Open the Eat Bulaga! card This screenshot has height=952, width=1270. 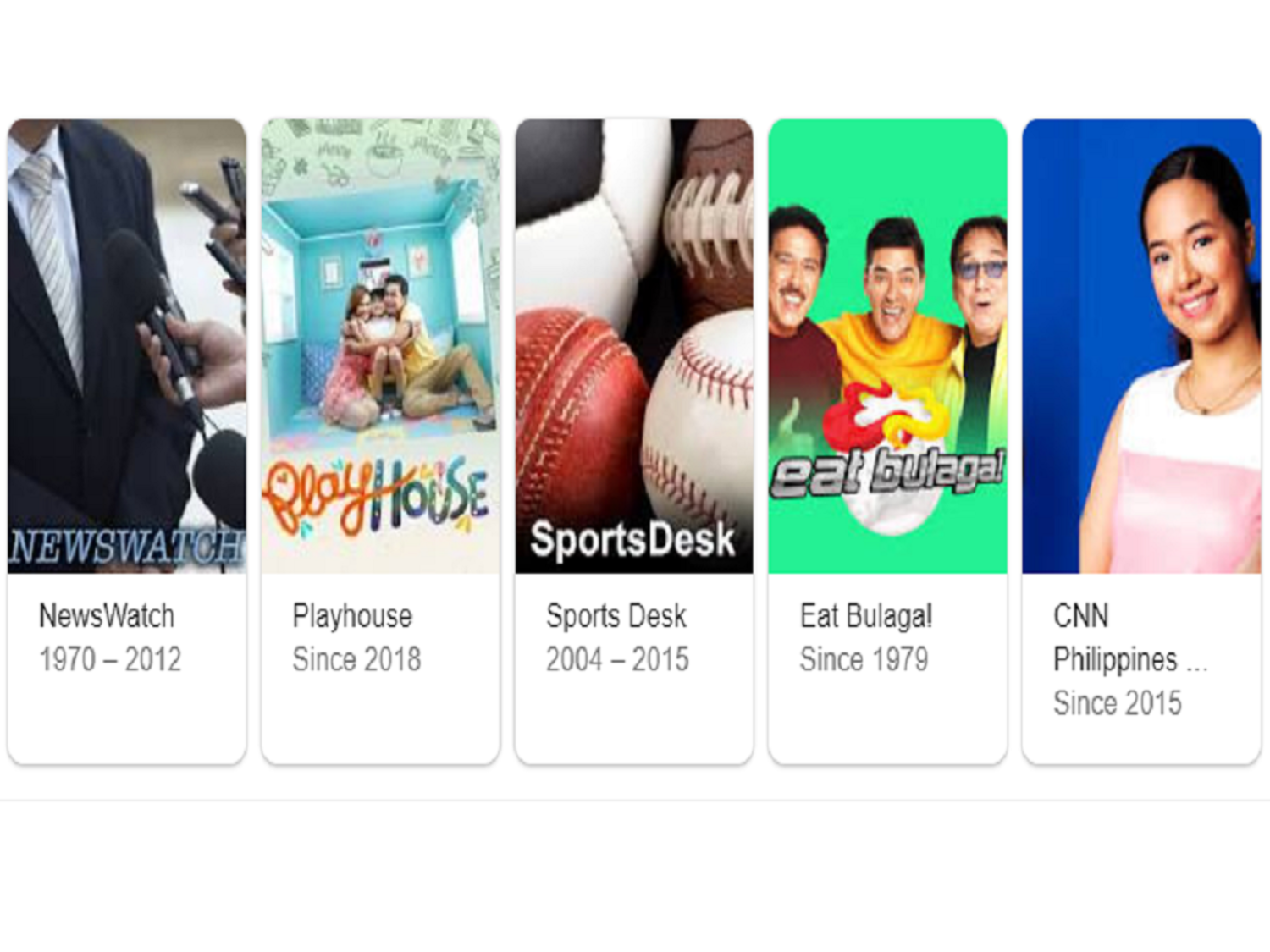click(887, 440)
